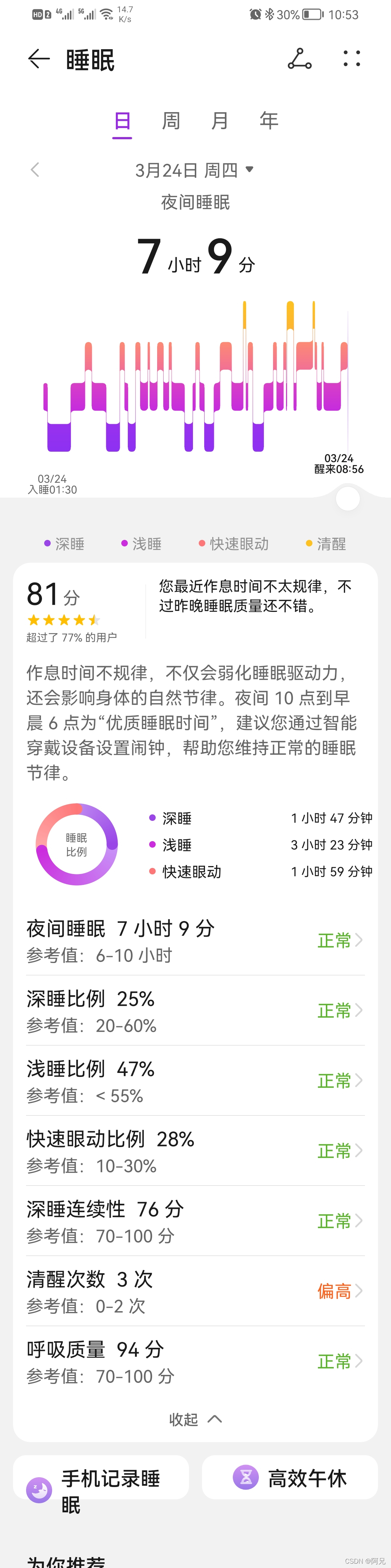Screen dimensions: 391x1568
Task: Go back from the 睡眠 screen
Action: coord(38,59)
